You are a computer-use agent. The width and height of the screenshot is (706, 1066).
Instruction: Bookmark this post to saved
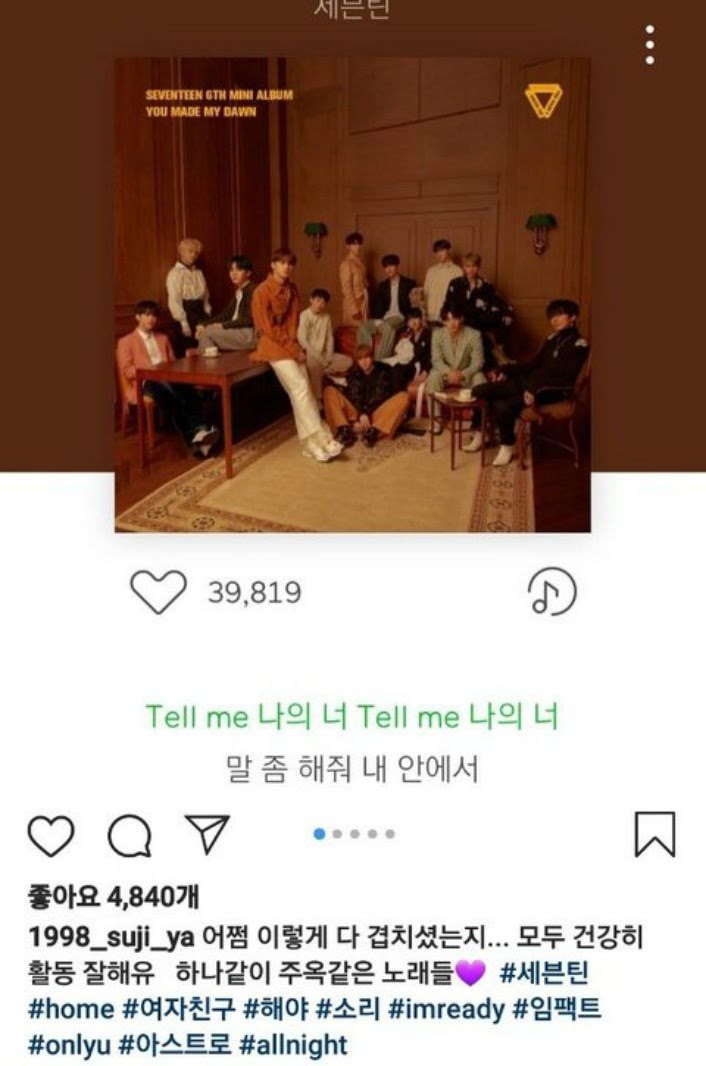tap(655, 835)
